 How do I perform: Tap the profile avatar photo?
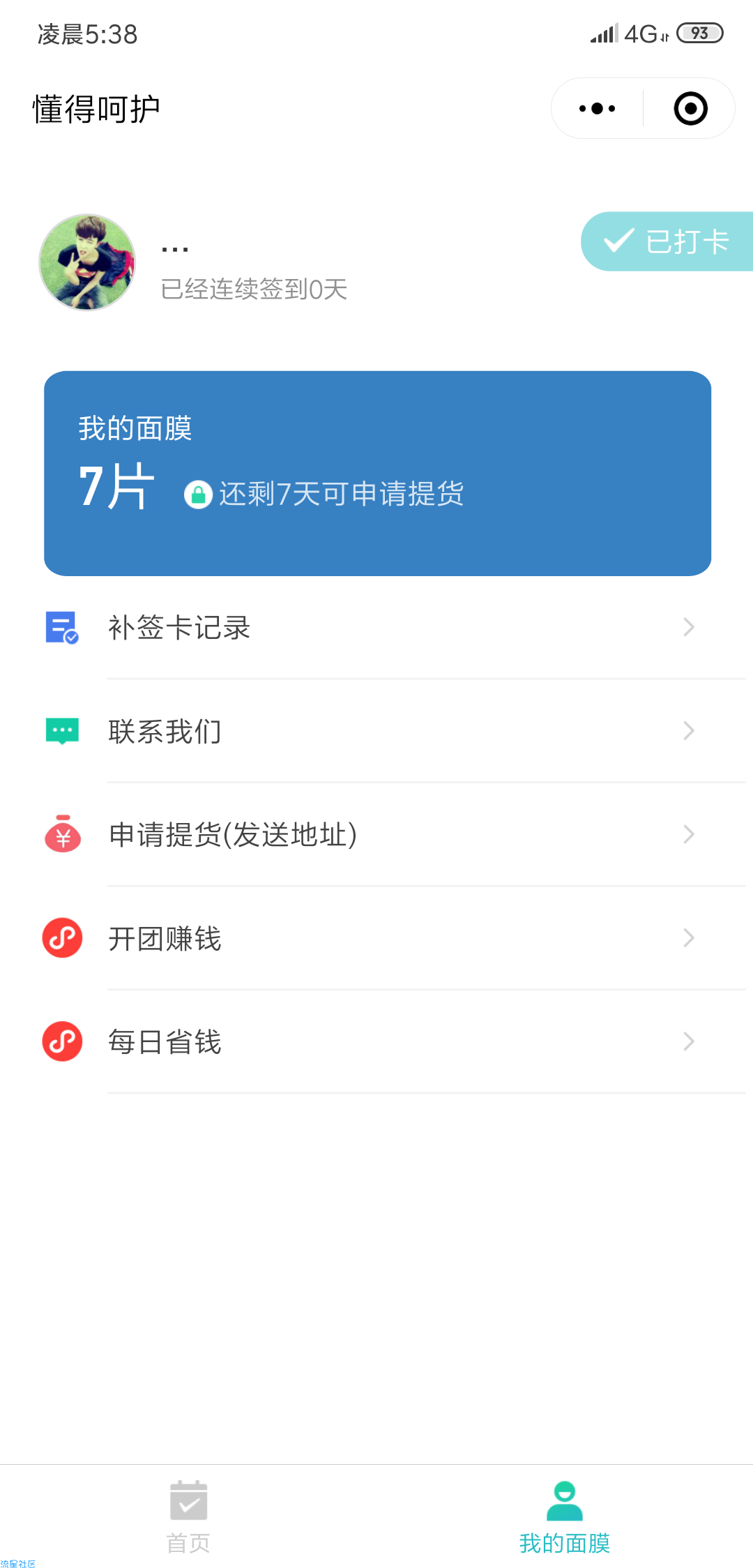click(87, 262)
